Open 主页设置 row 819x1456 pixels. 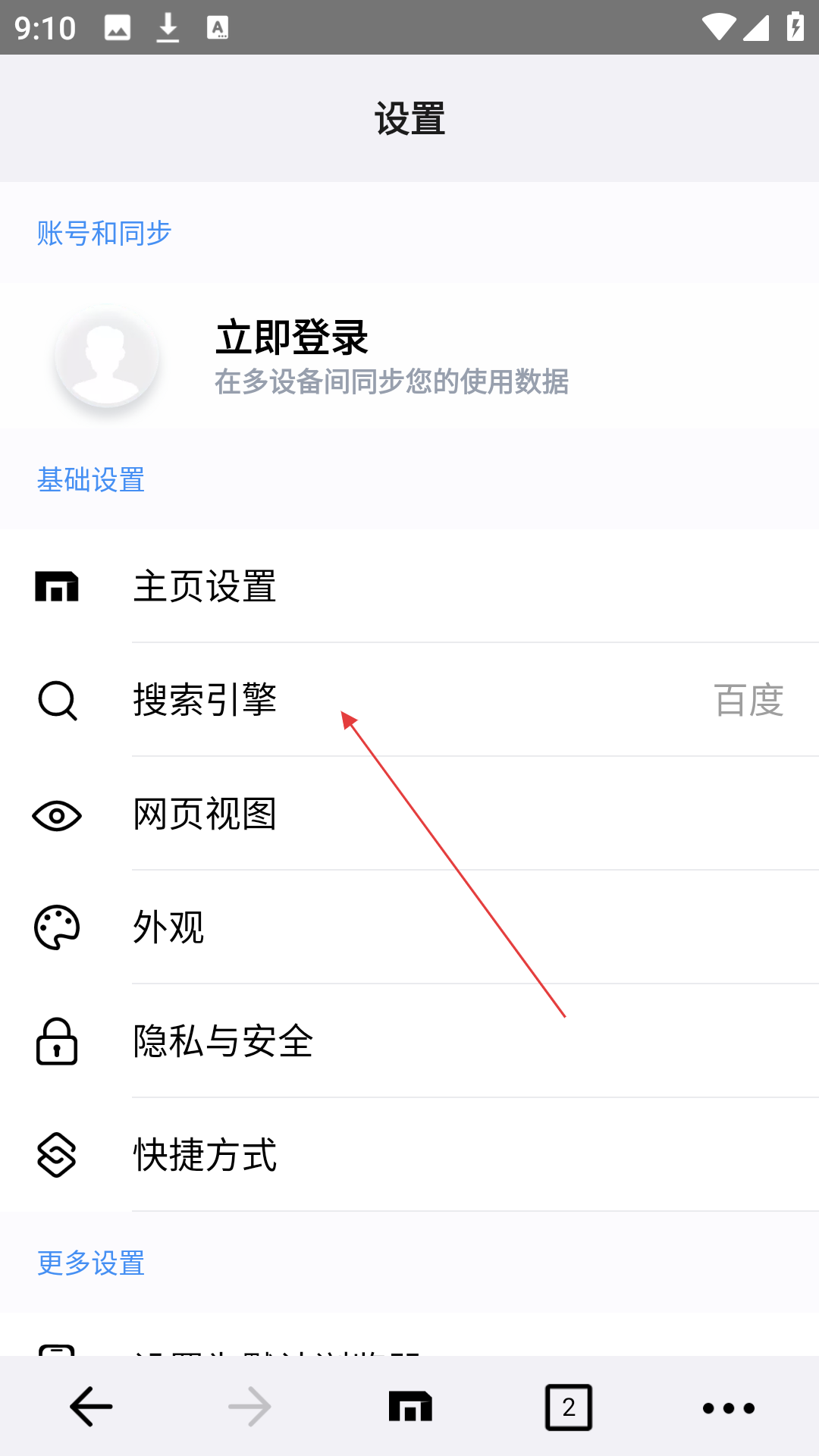point(409,586)
